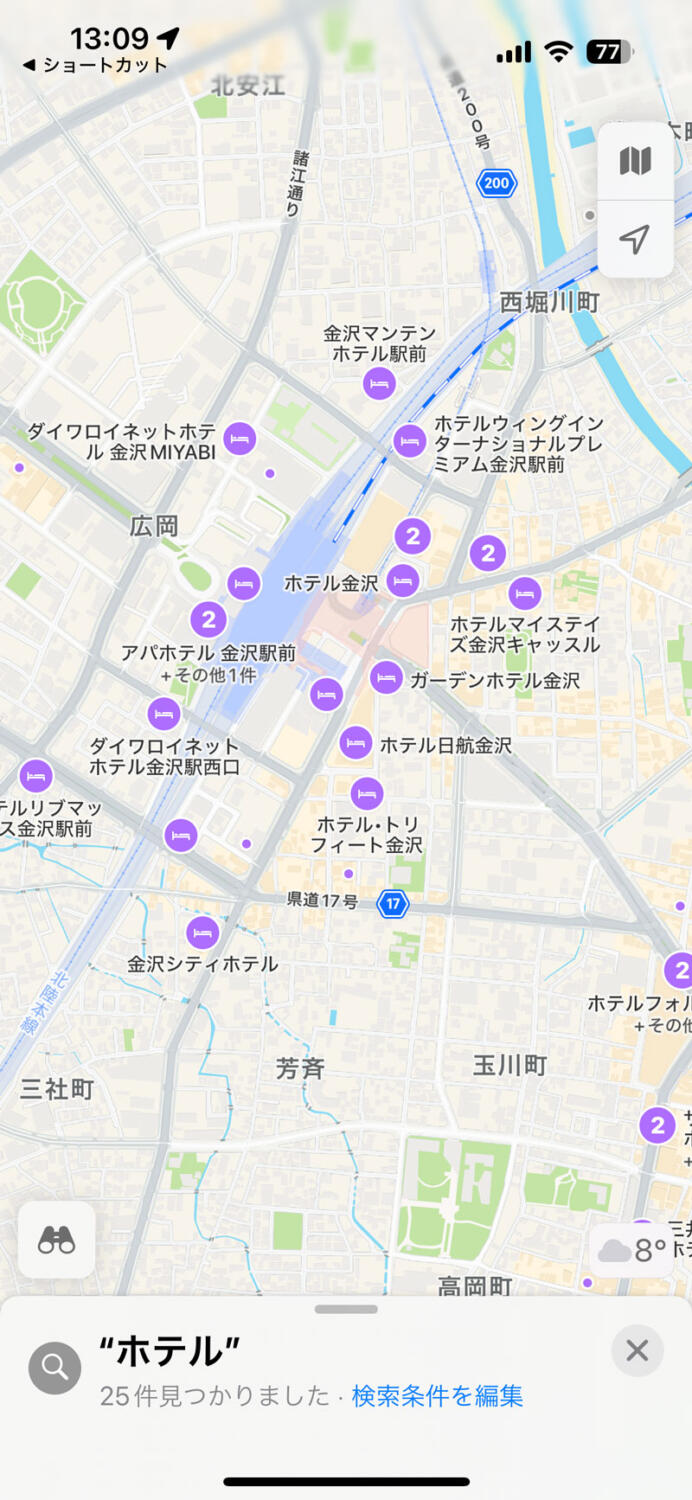692x1500 pixels.
Task: Open ホテルウィングインターナショナルプレミアム金沢駅前 pin
Action: tap(409, 441)
